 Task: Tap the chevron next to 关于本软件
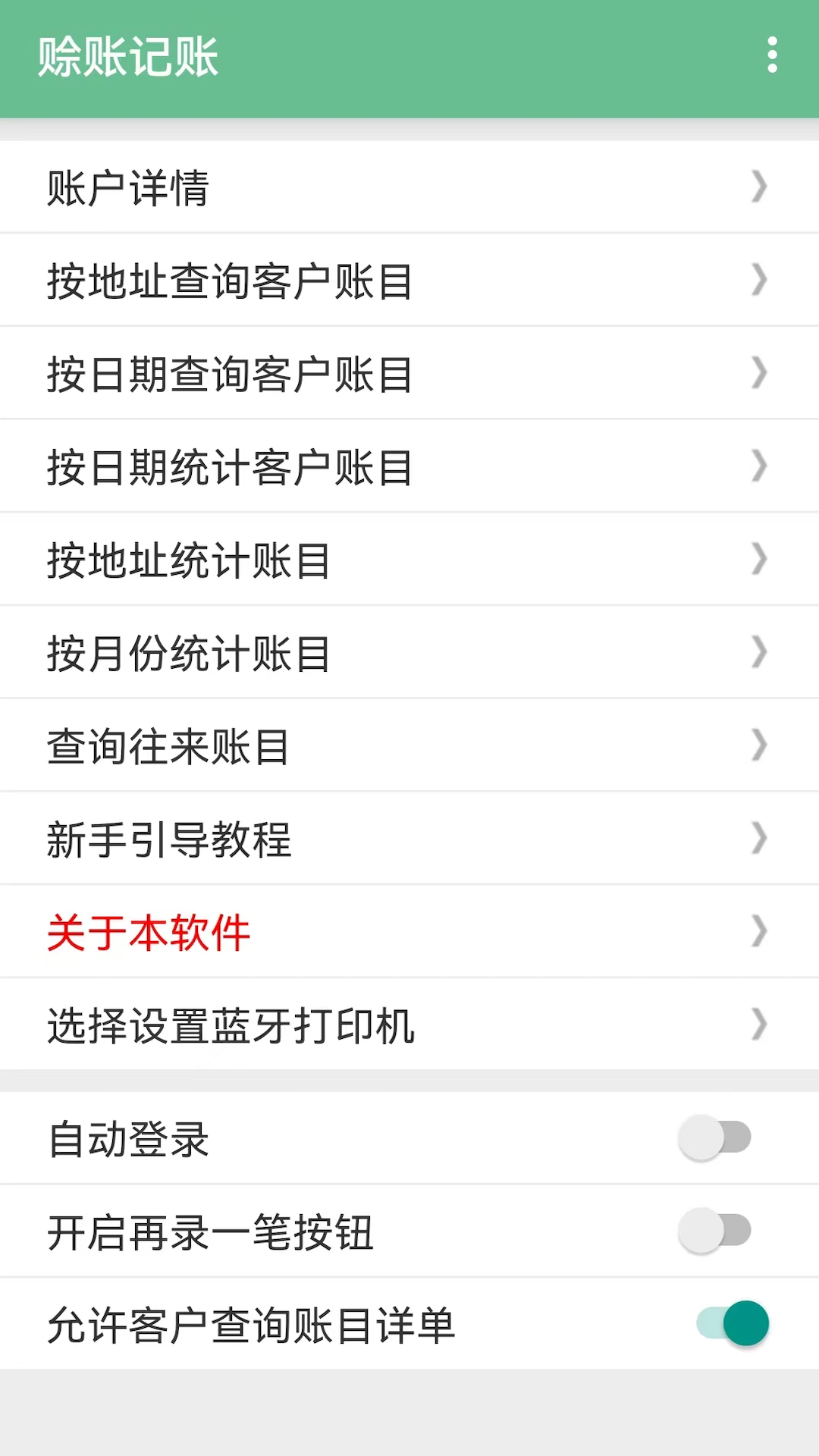758,932
